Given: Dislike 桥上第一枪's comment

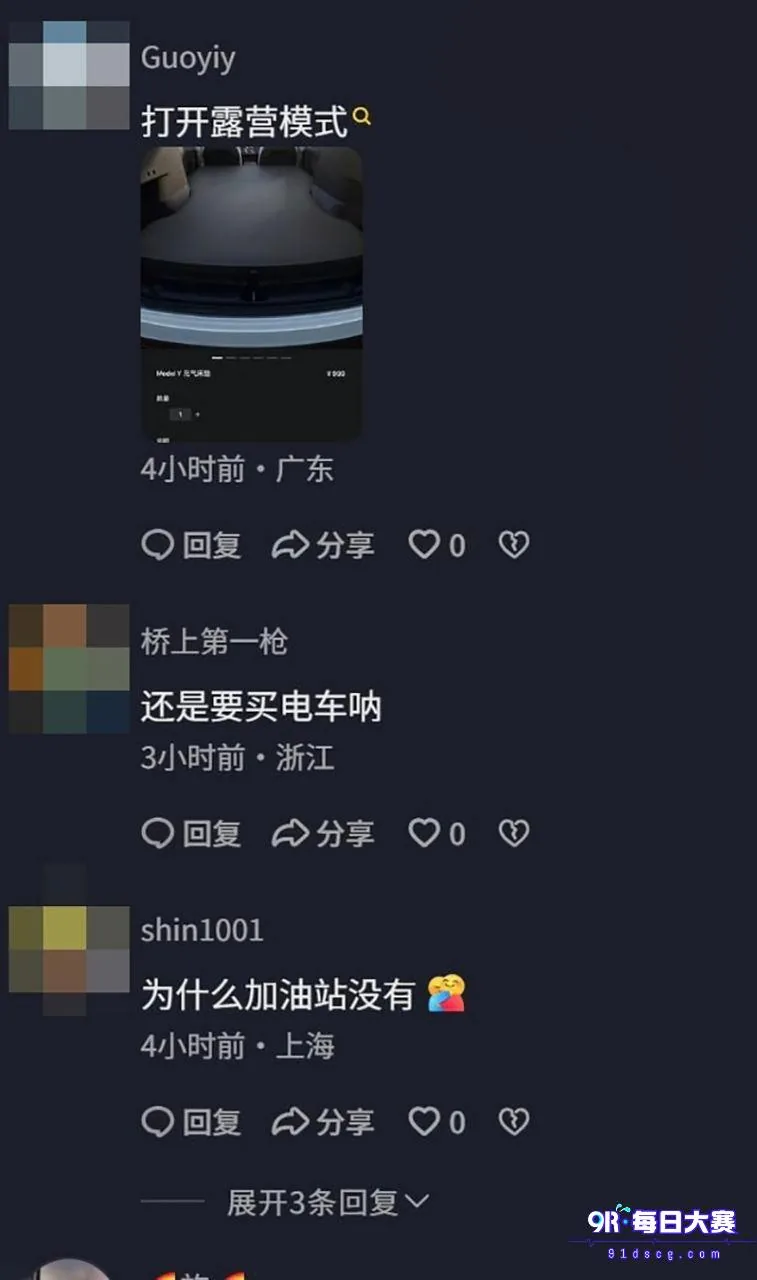Looking at the screenshot, I should coord(514,833).
